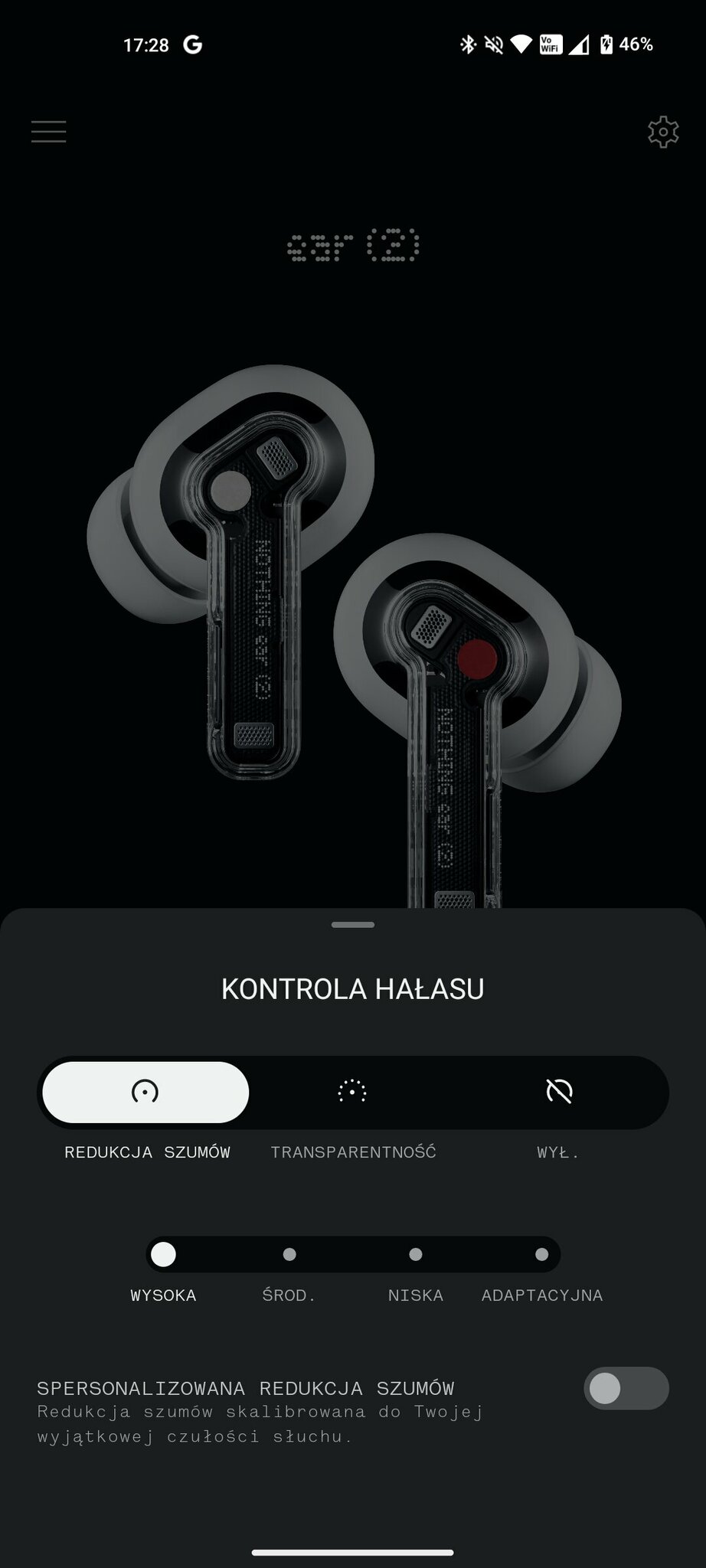
Task: Enable Spersonalizowana redukcja szumów switch
Action: [x=626, y=1388]
